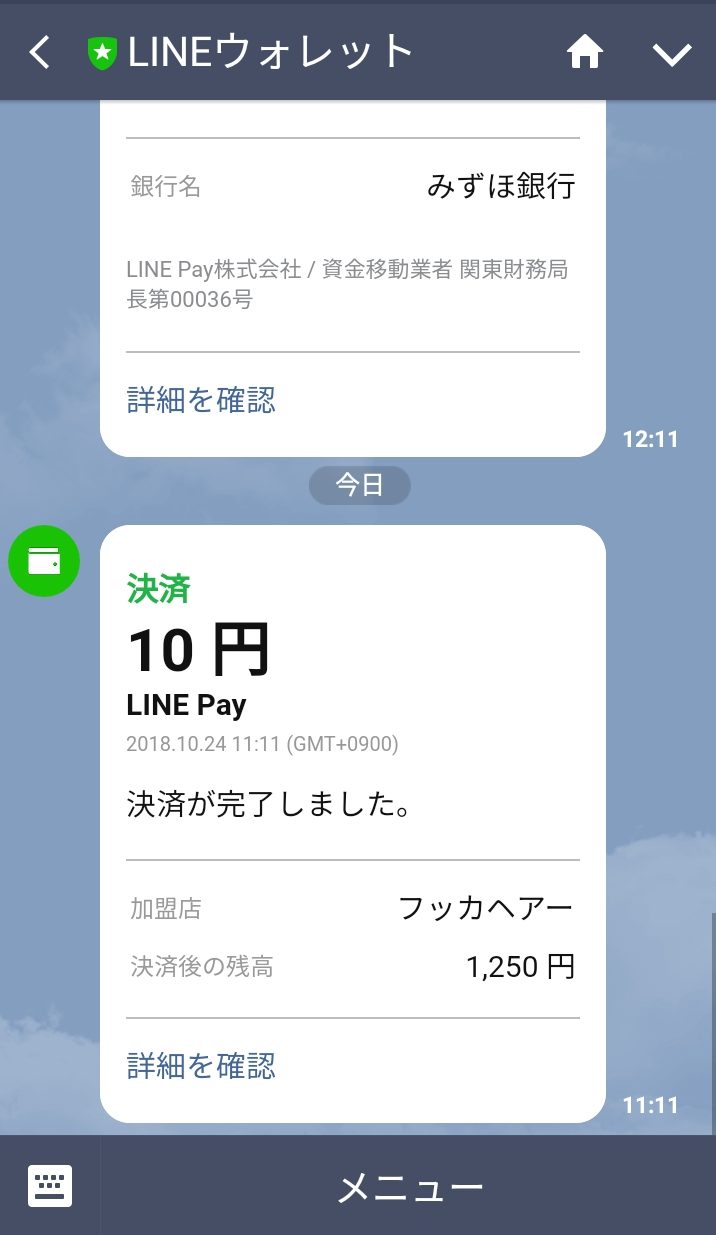Open 詳細を確認 under the みずほ銀行 message

click(x=201, y=400)
